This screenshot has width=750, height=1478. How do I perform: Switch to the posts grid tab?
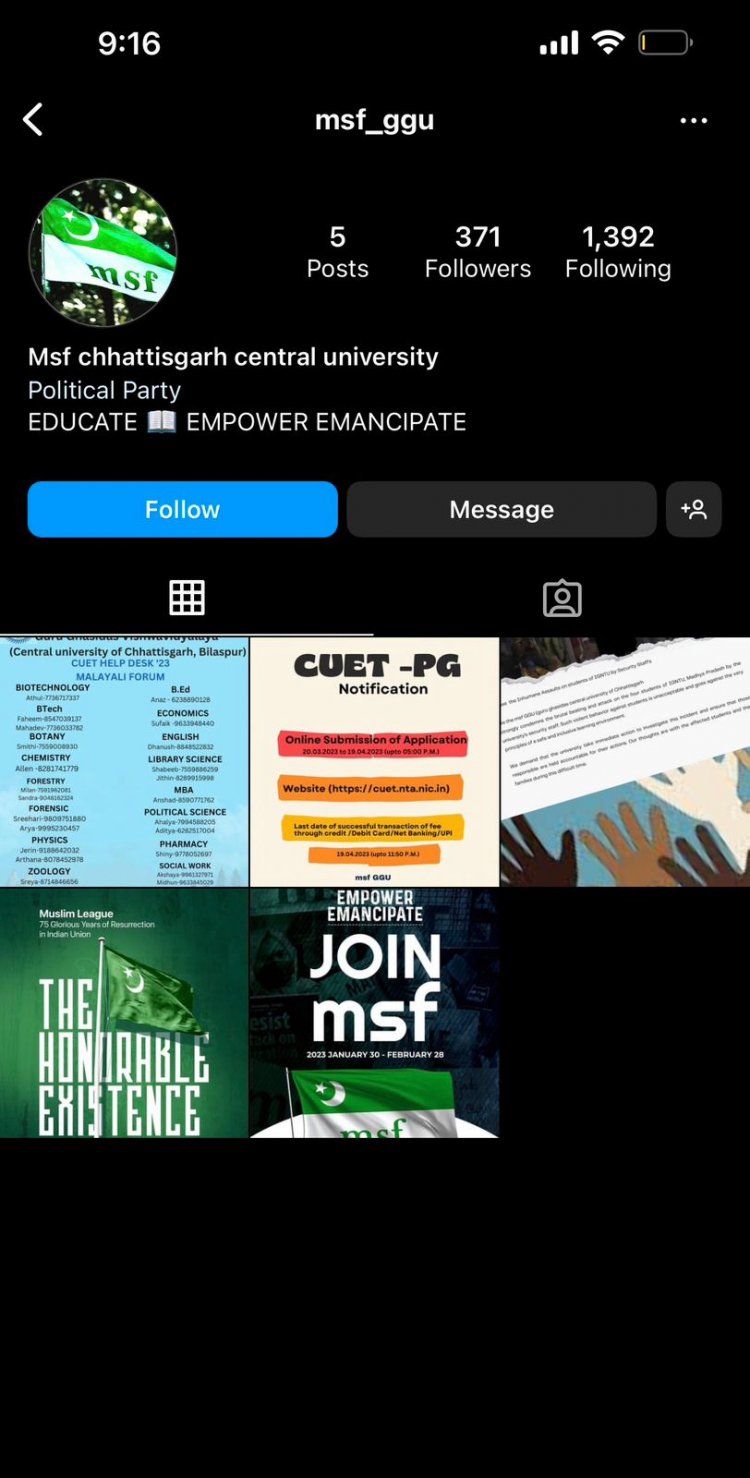click(187, 598)
